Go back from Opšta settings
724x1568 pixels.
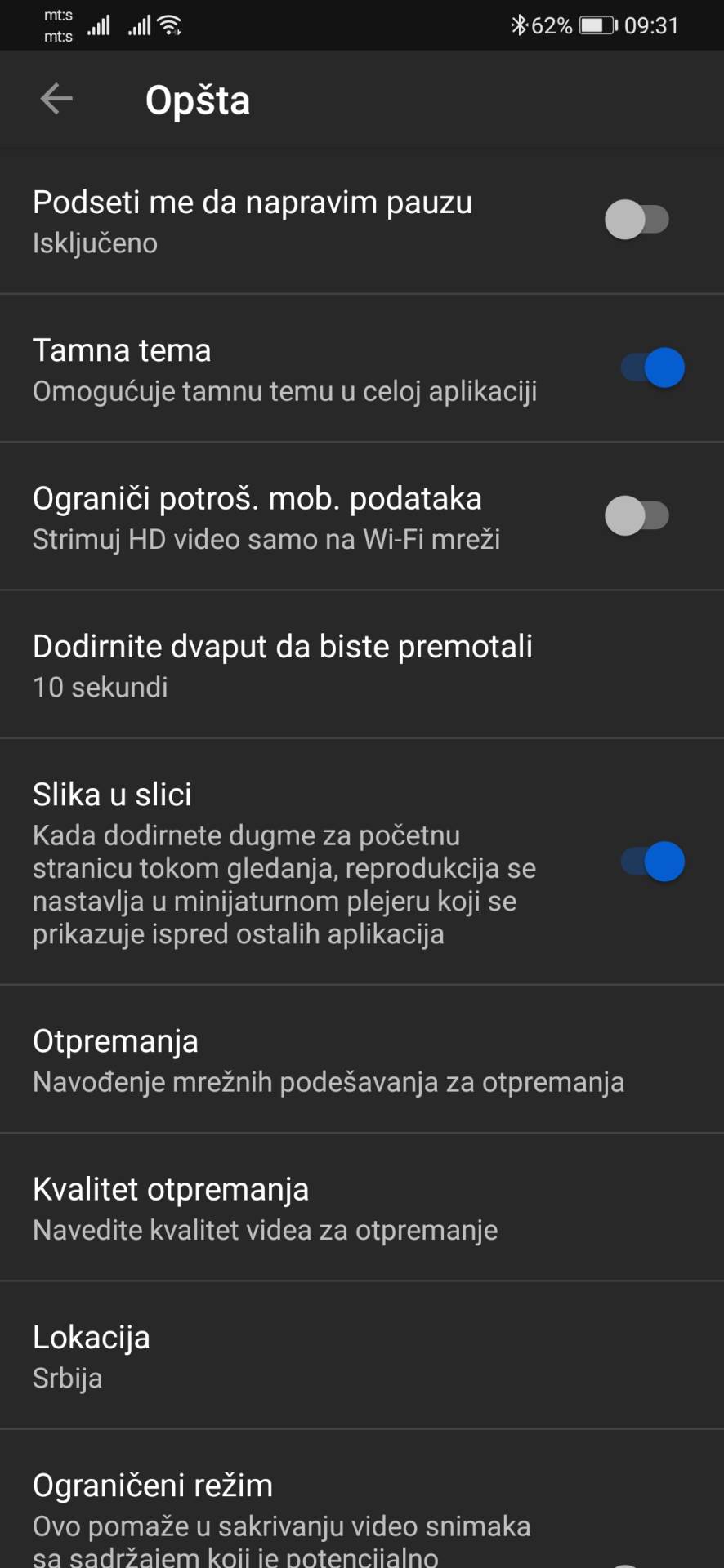pyautogui.click(x=56, y=100)
